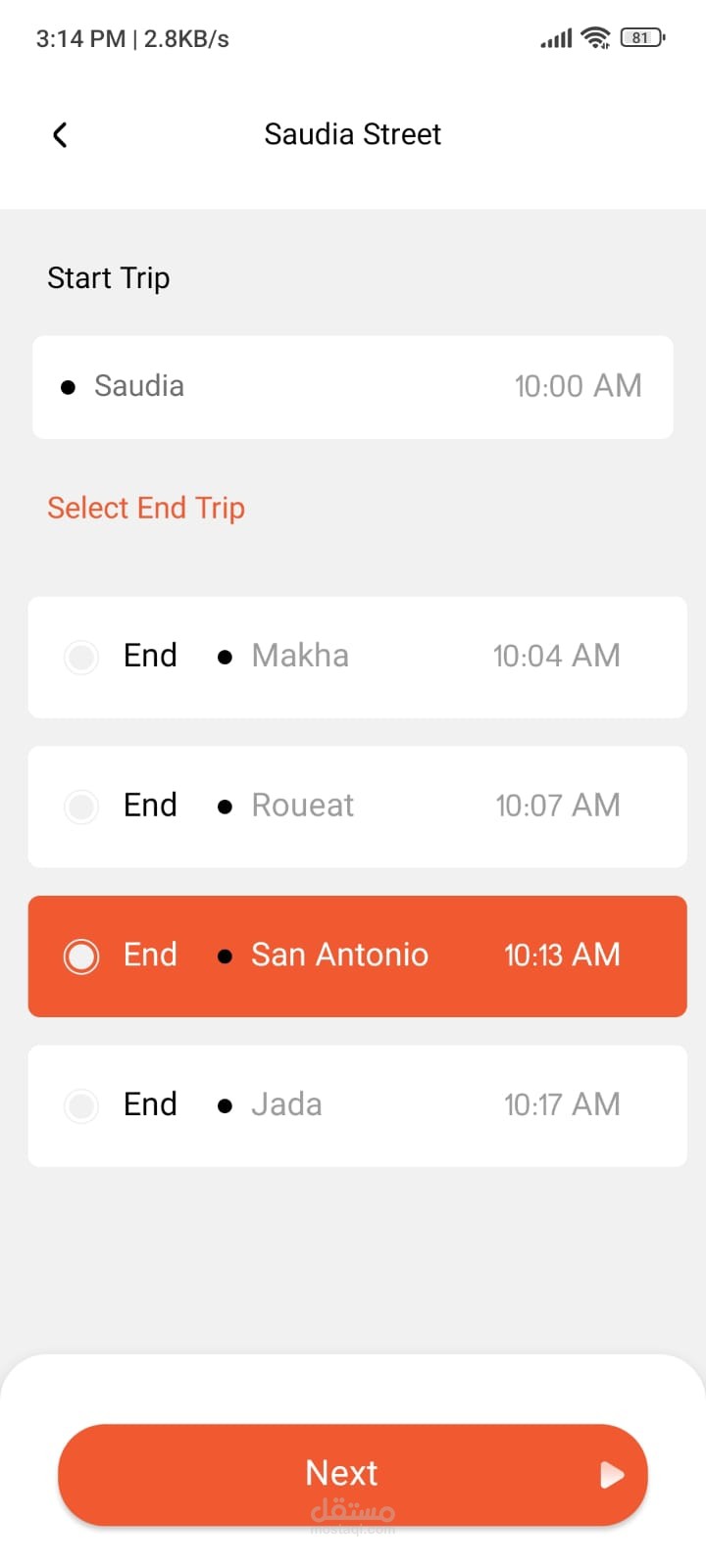Pick Jada as the end trip

[81, 1105]
